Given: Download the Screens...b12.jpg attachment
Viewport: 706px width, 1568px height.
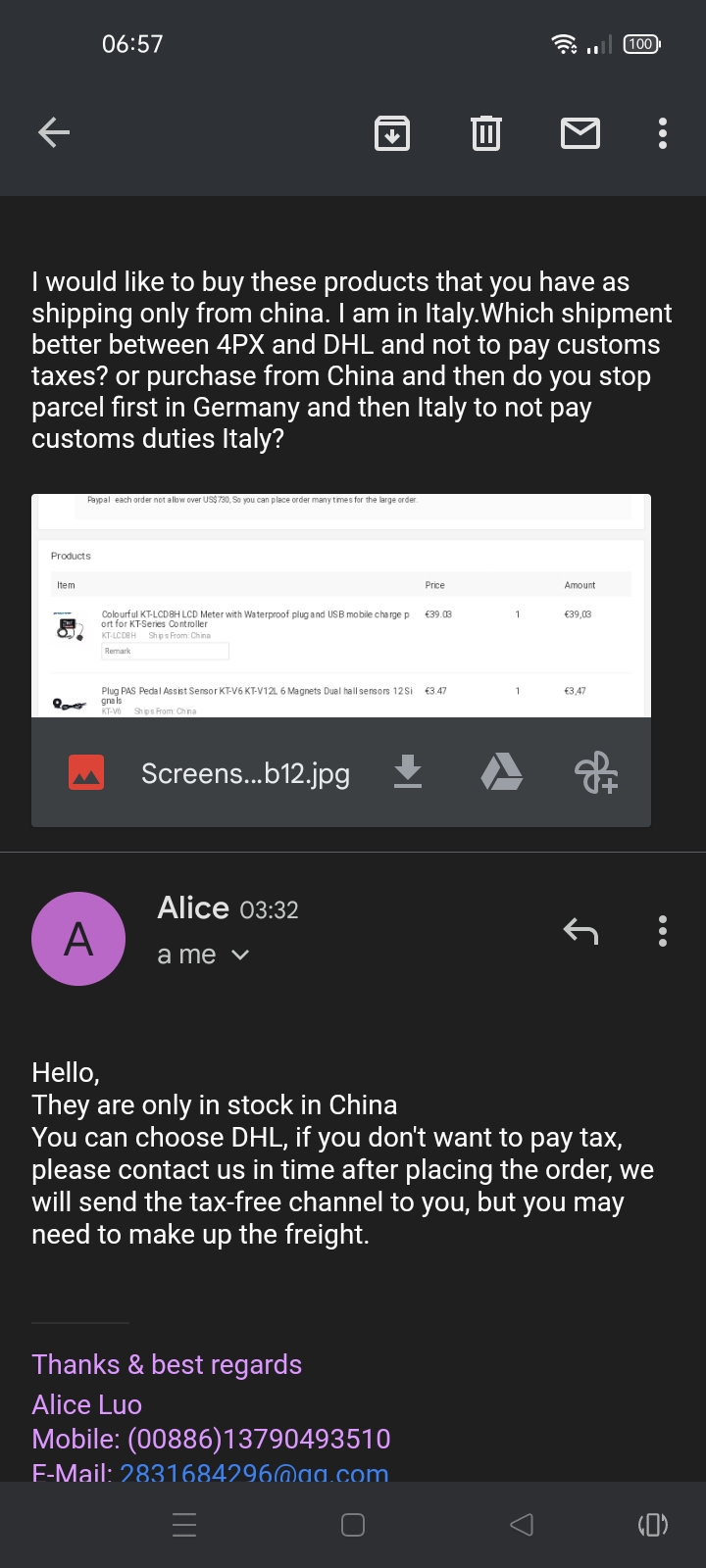Looking at the screenshot, I should (408, 772).
